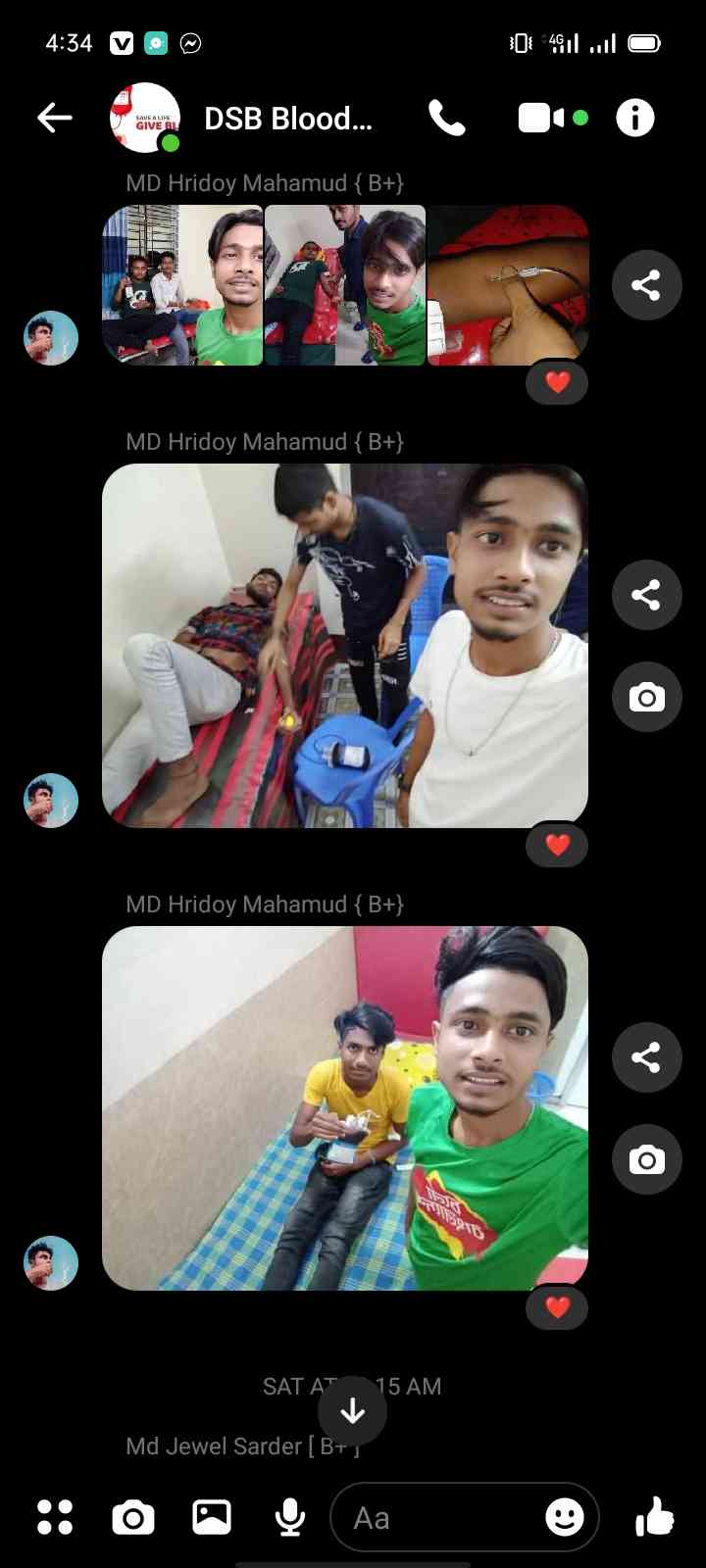This screenshot has height=1568, width=706.
Task: Open DSB Blood group chat header
Action: coord(287,119)
